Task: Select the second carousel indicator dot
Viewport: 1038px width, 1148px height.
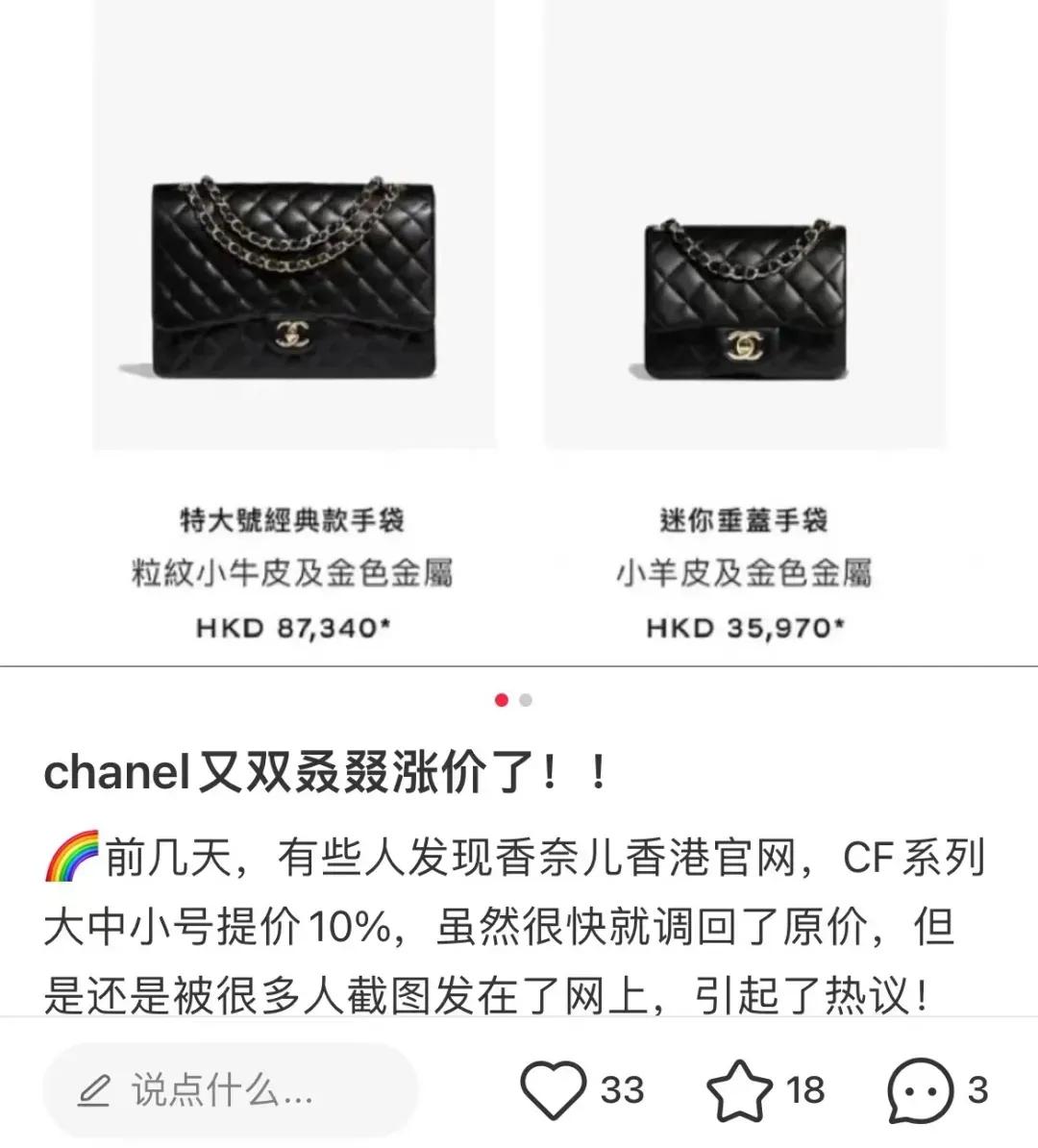Action: 525,701
